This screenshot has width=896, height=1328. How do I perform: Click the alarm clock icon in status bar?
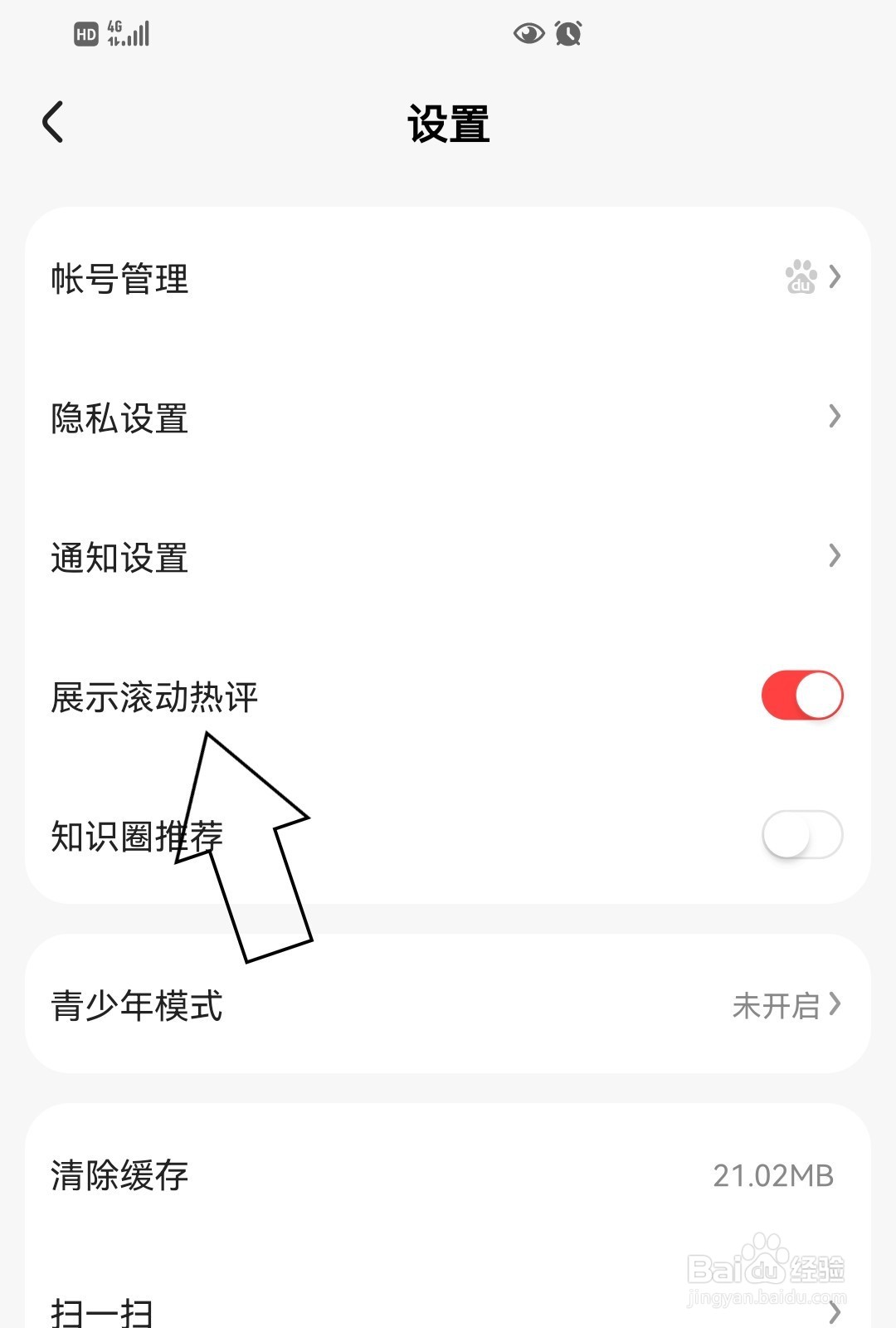pyautogui.click(x=567, y=33)
